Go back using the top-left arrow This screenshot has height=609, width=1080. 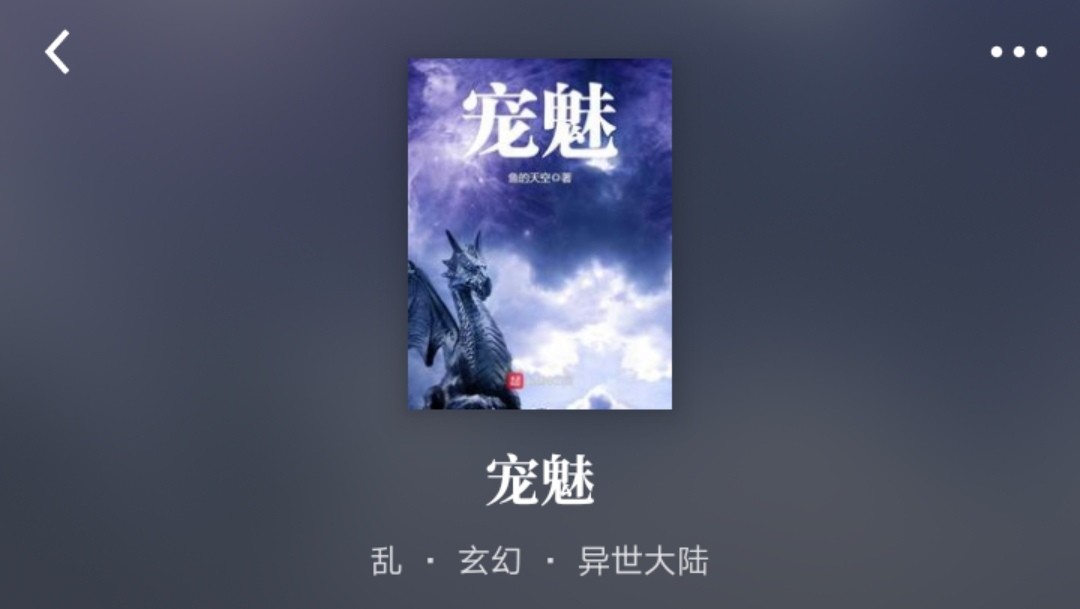click(x=57, y=52)
